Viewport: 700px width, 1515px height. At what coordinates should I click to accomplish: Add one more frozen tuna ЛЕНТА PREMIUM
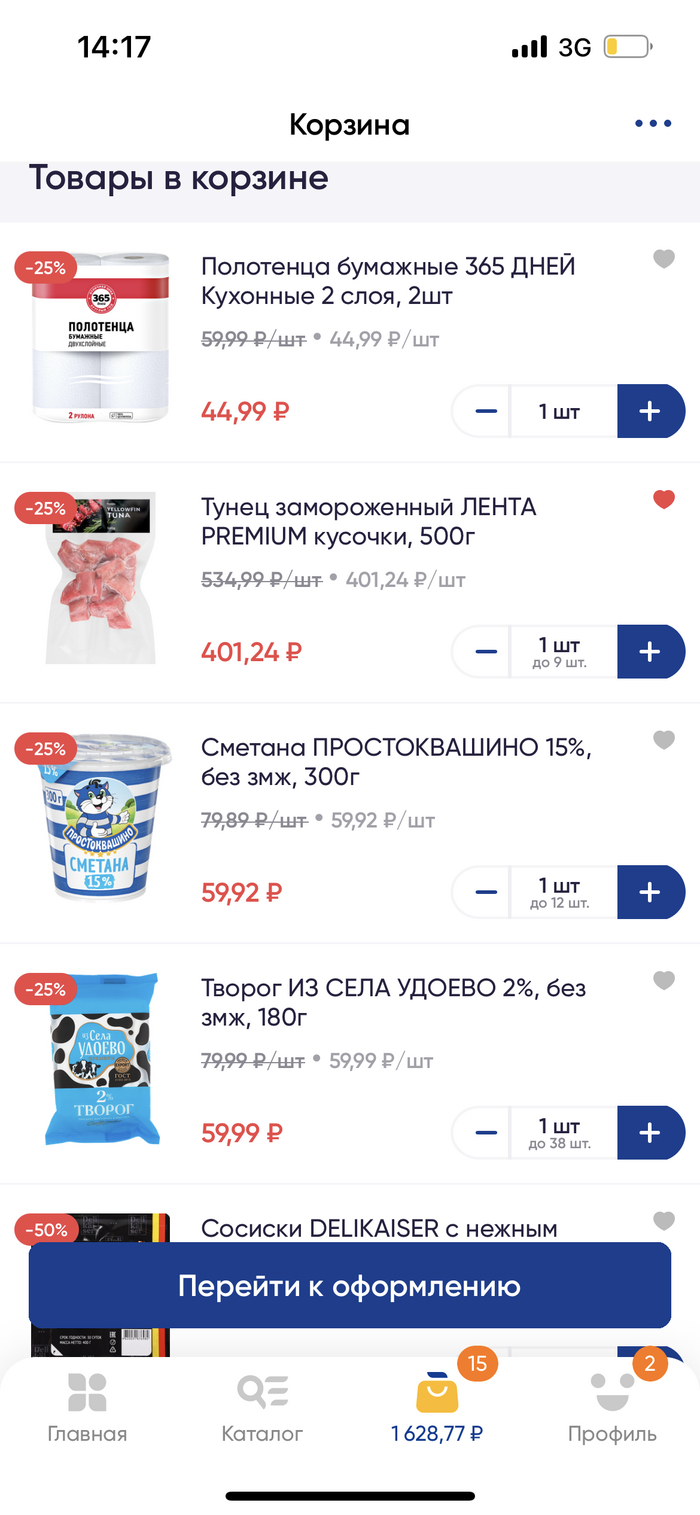pyautogui.click(x=650, y=652)
